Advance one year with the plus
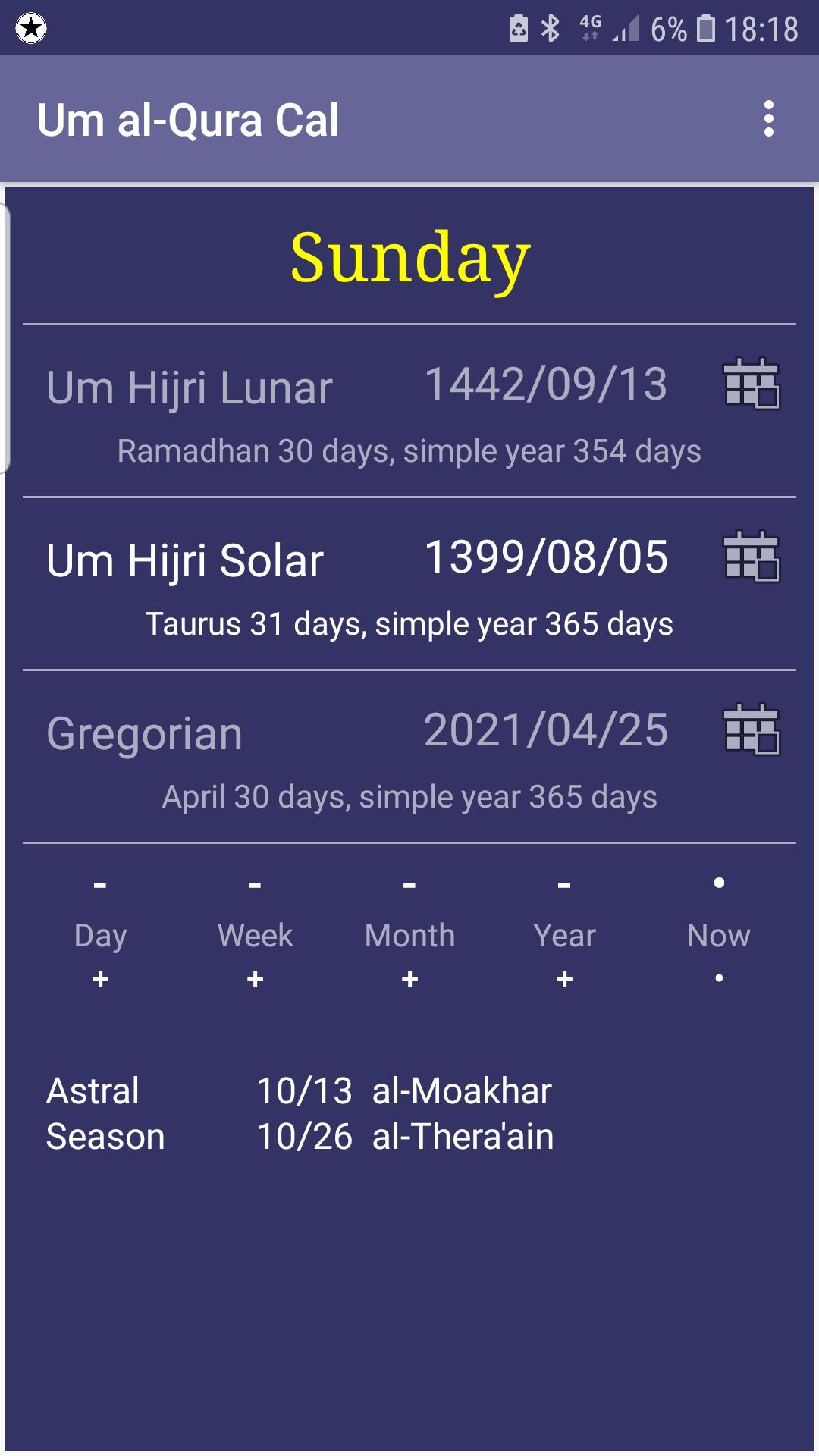Viewport: 819px width, 1456px height. pos(564,980)
